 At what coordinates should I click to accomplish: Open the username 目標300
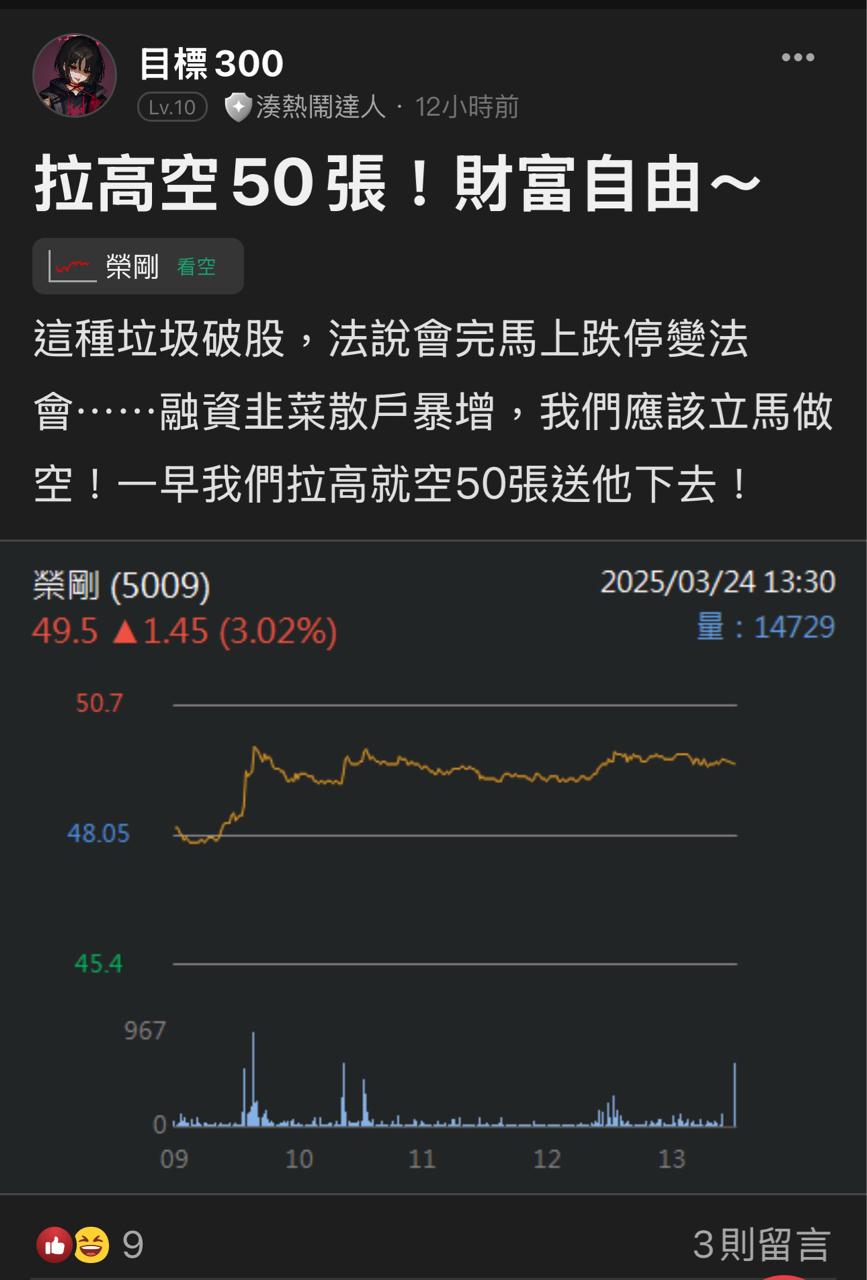[x=211, y=64]
